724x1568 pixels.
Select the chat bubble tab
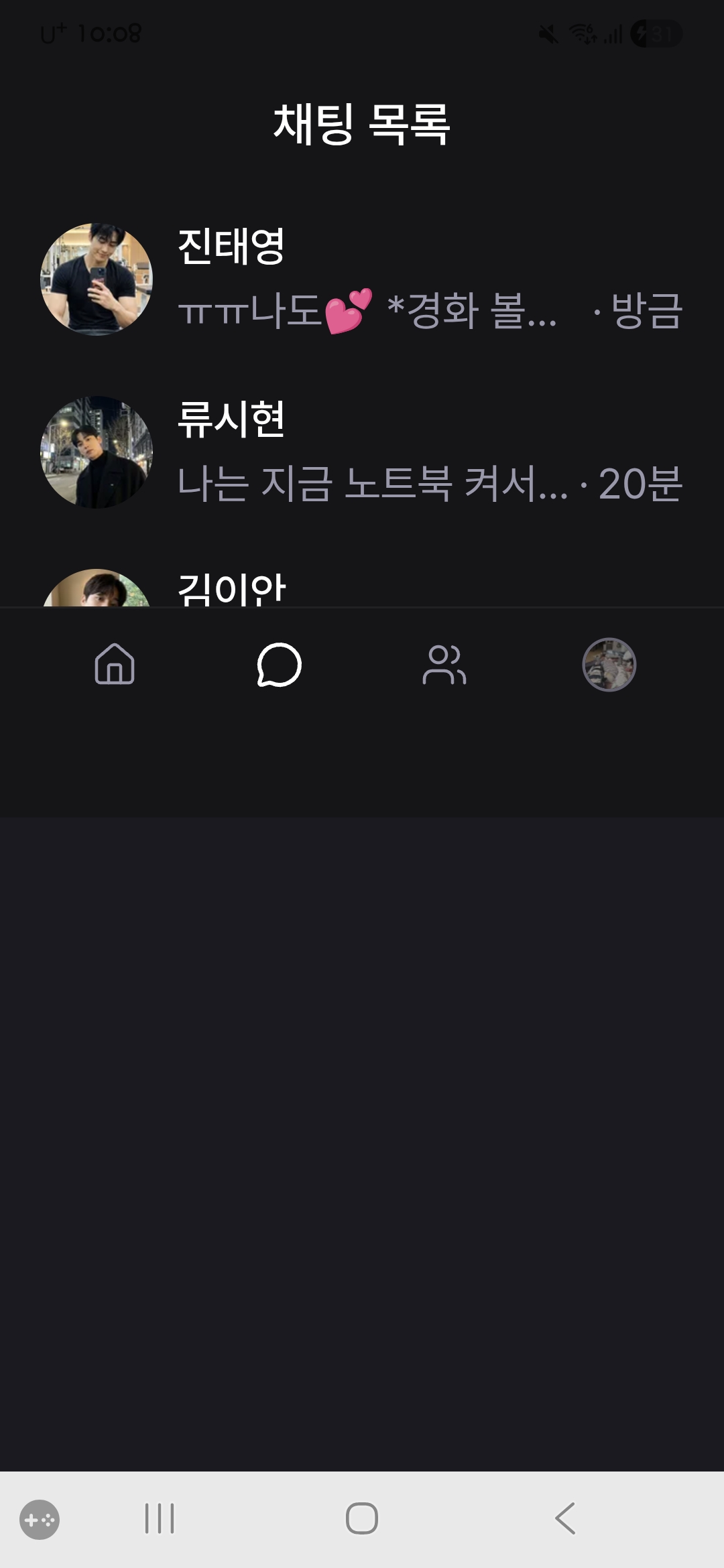[279, 664]
